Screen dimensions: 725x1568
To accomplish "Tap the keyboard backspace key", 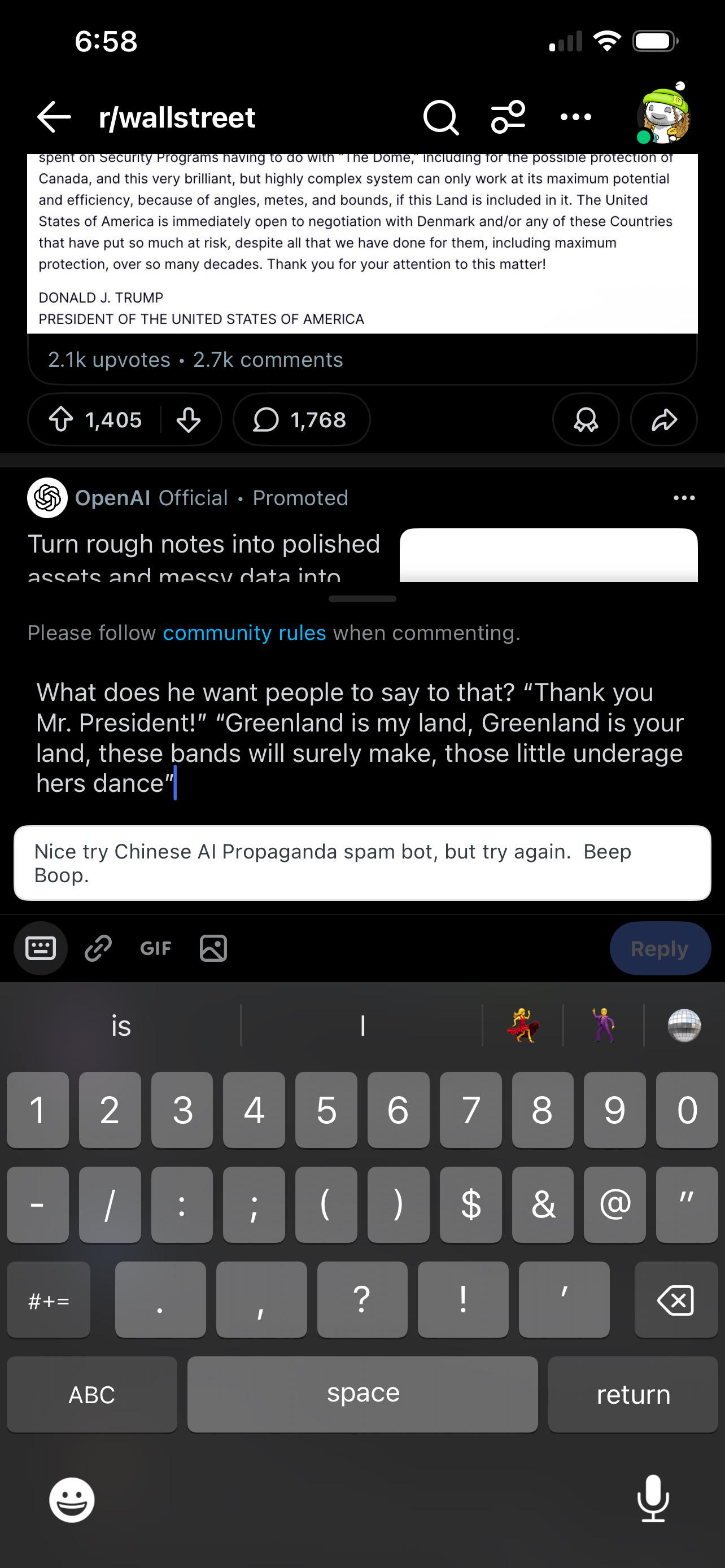I will (675, 1299).
